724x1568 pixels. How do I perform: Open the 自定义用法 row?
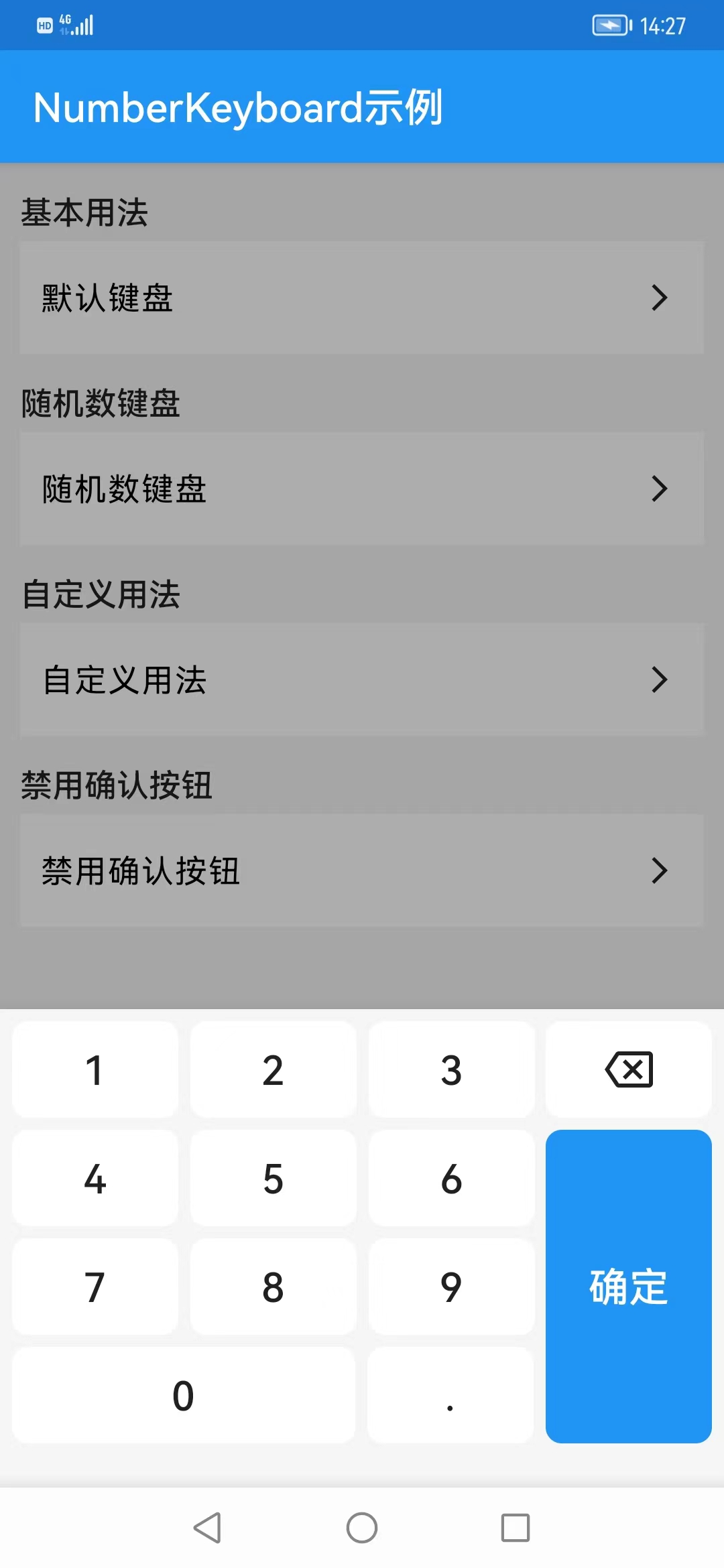click(x=362, y=679)
